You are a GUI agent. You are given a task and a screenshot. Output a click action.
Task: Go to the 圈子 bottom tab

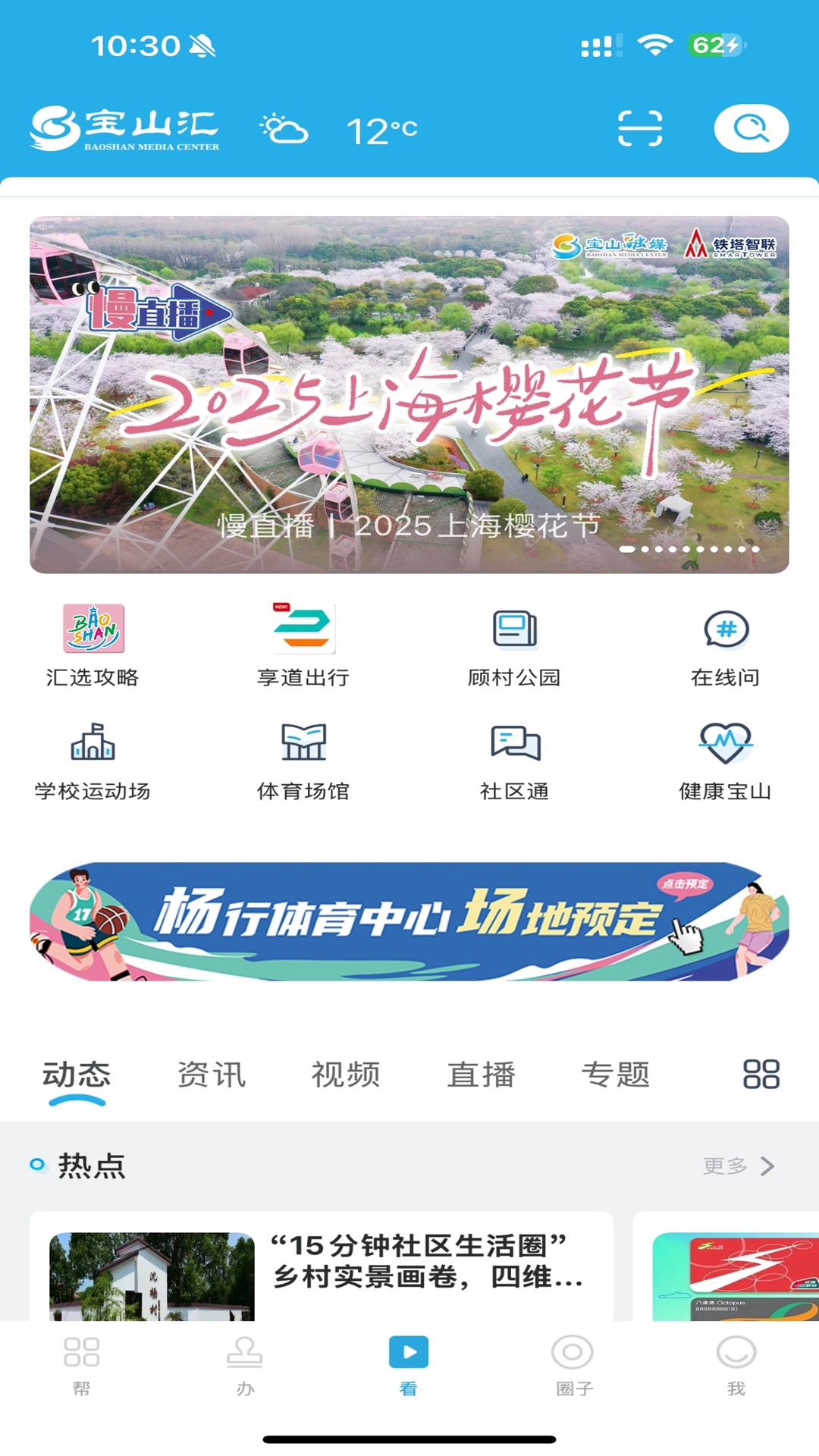coord(573,1366)
